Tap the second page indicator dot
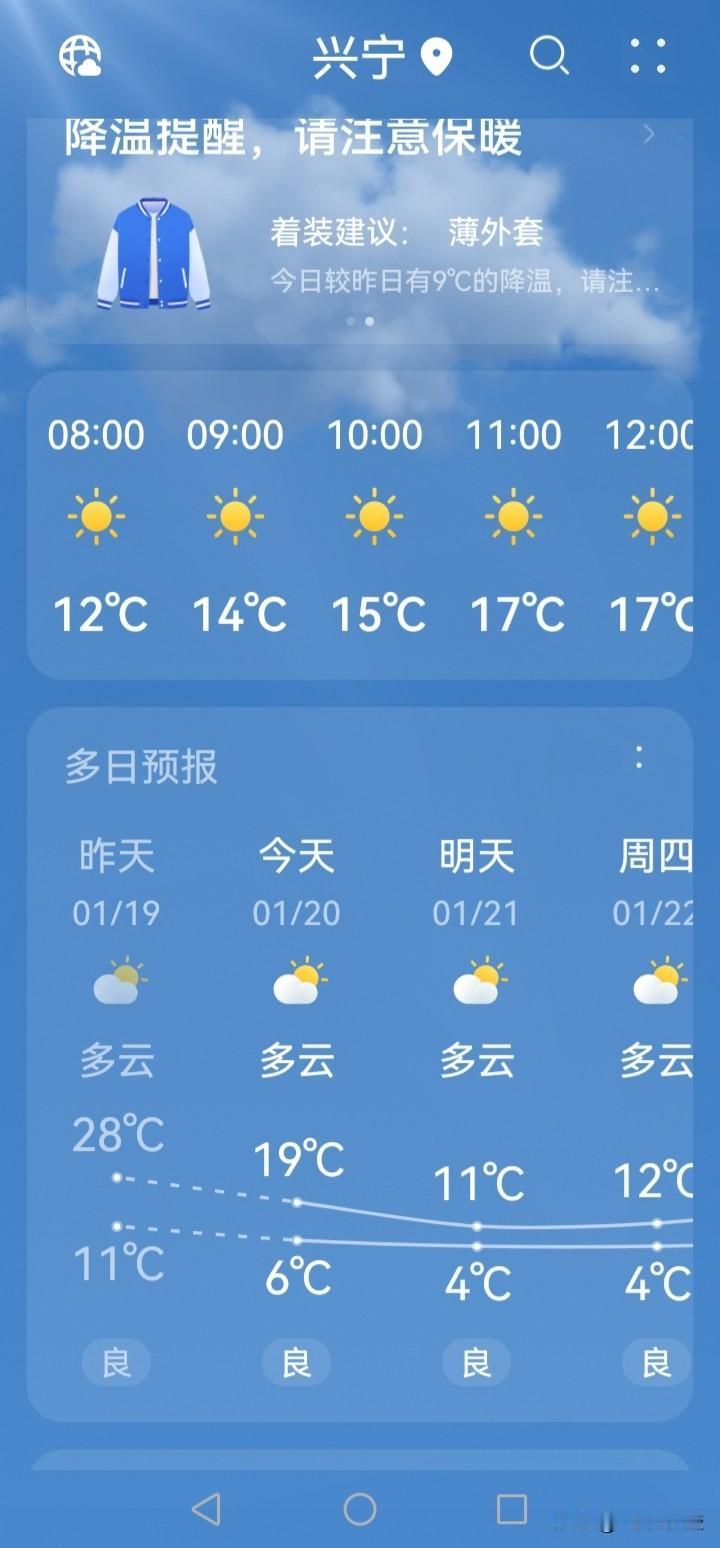This screenshot has width=720, height=1548. pyautogui.click(x=369, y=322)
